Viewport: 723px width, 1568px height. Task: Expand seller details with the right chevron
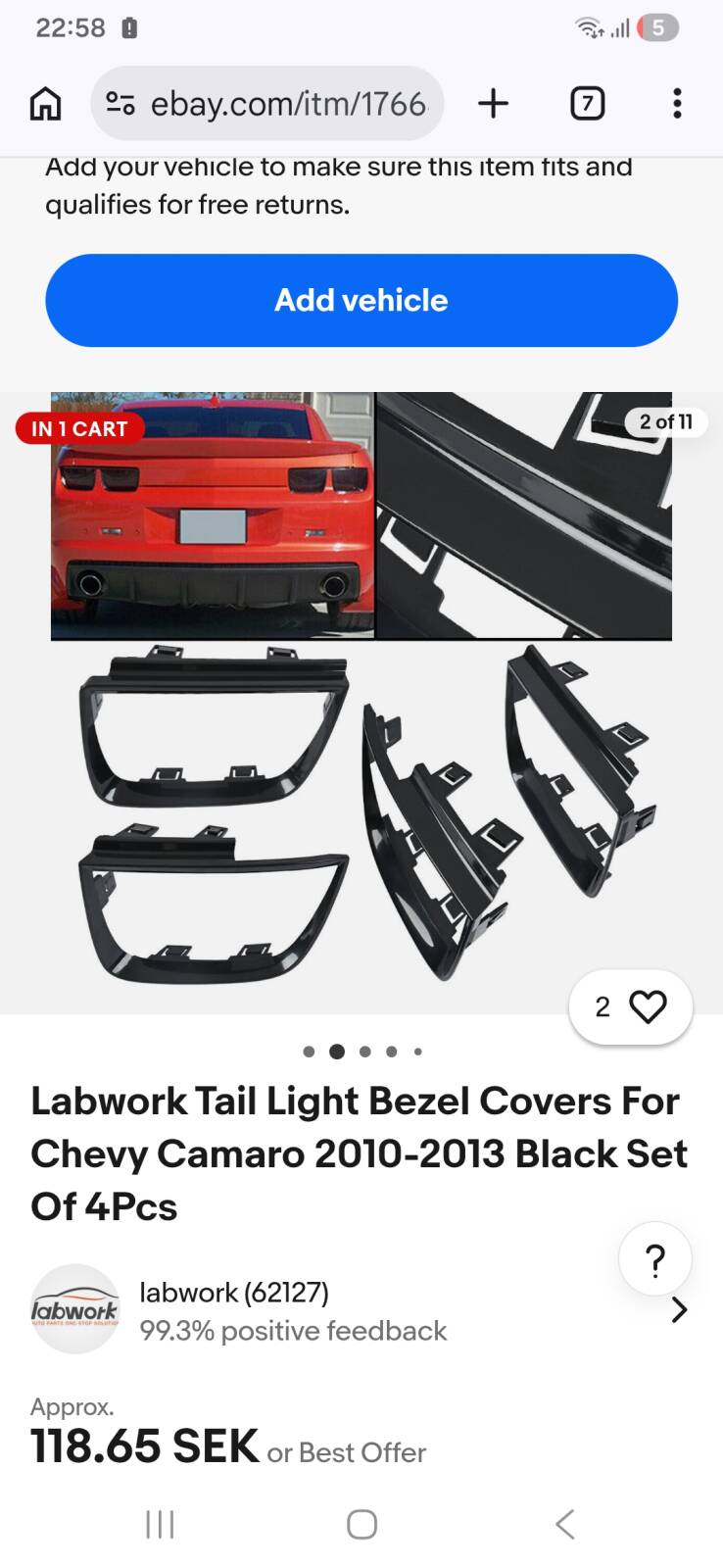679,1309
